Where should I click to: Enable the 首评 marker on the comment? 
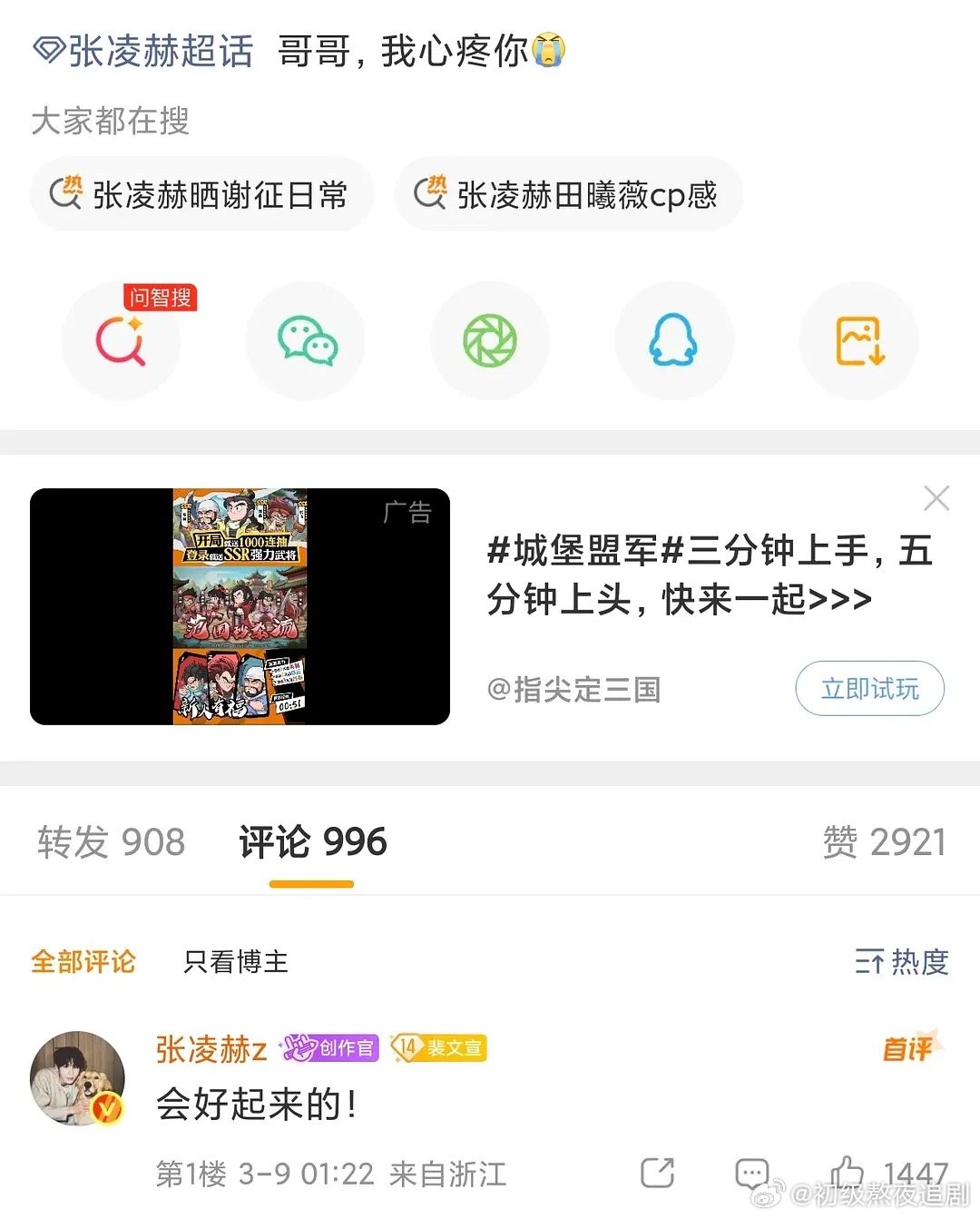[909, 1049]
